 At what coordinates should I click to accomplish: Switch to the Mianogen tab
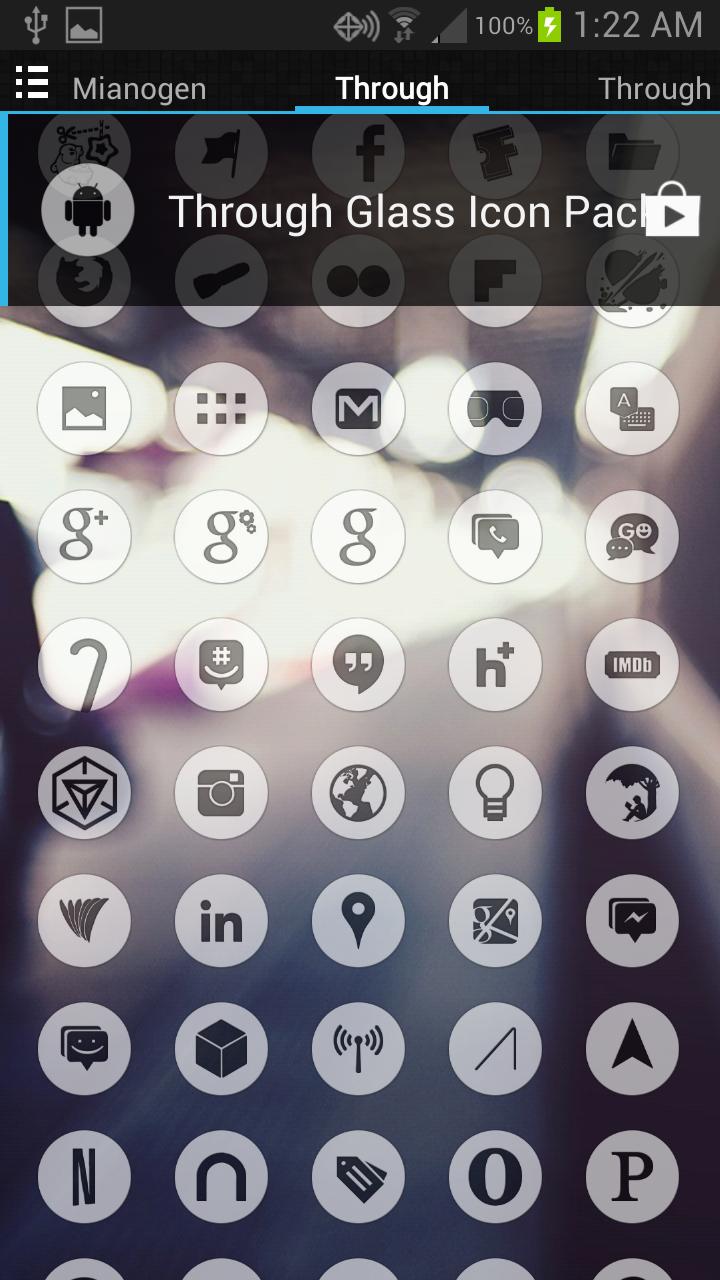tap(138, 88)
